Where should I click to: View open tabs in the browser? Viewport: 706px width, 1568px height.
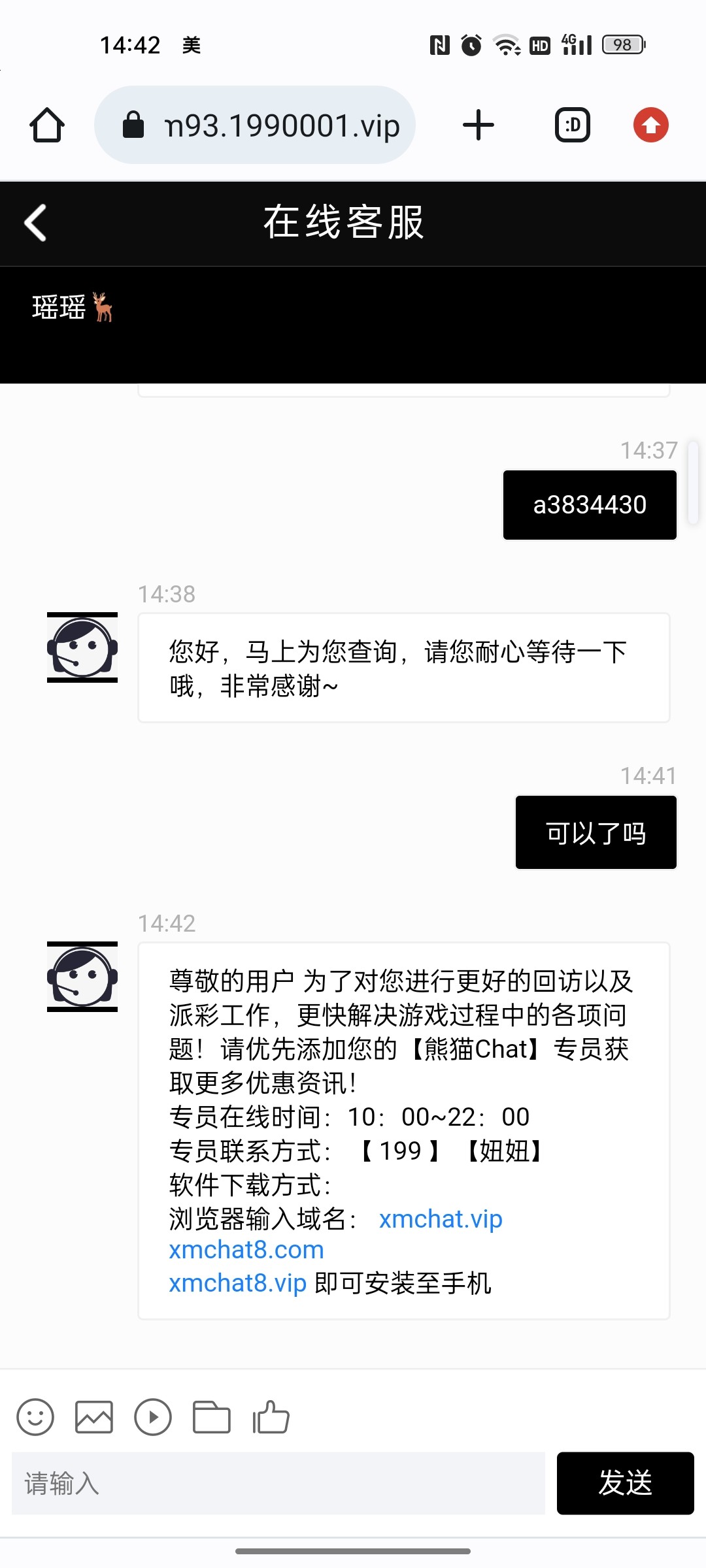click(x=573, y=125)
